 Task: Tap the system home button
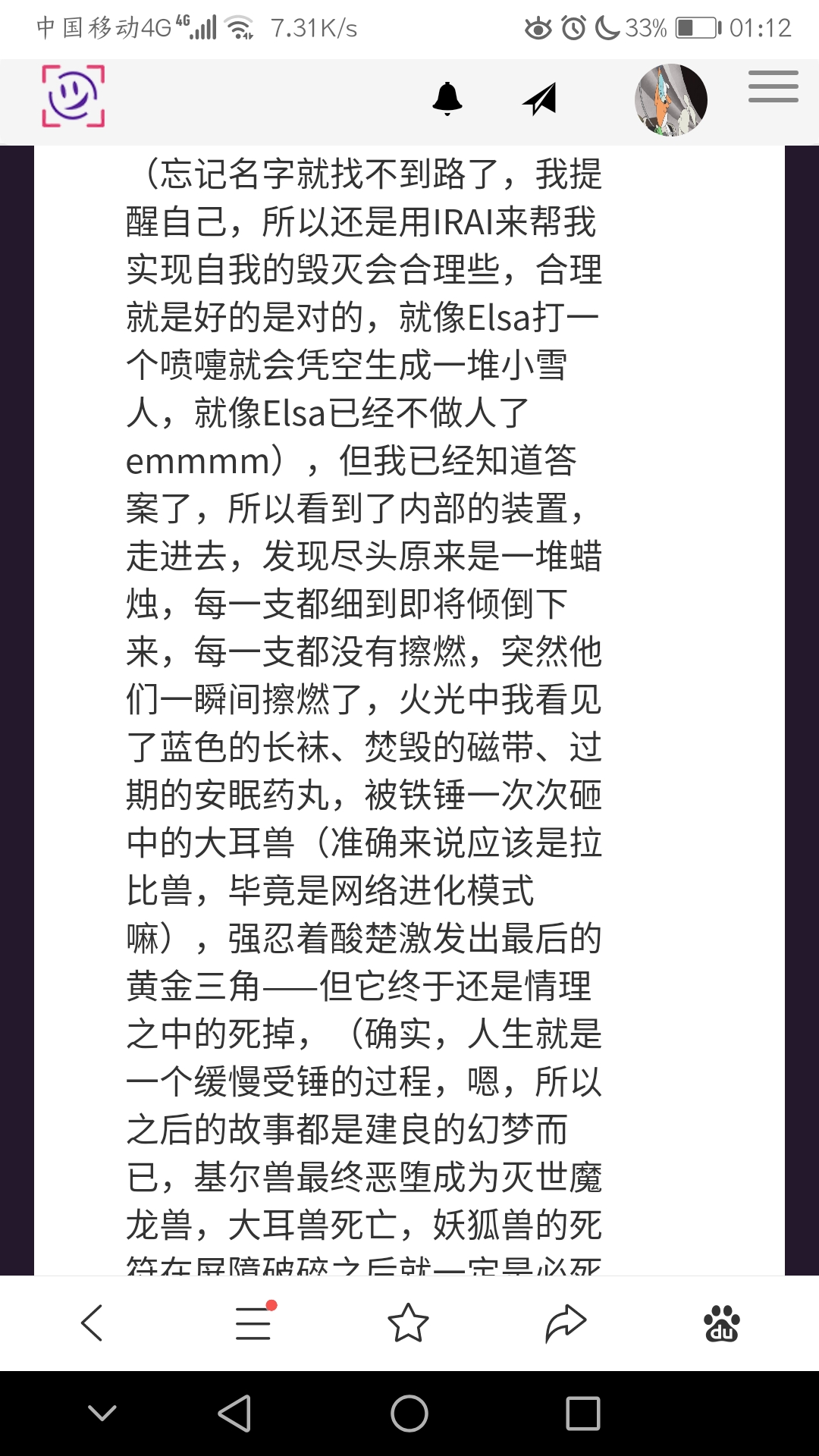point(409,1414)
